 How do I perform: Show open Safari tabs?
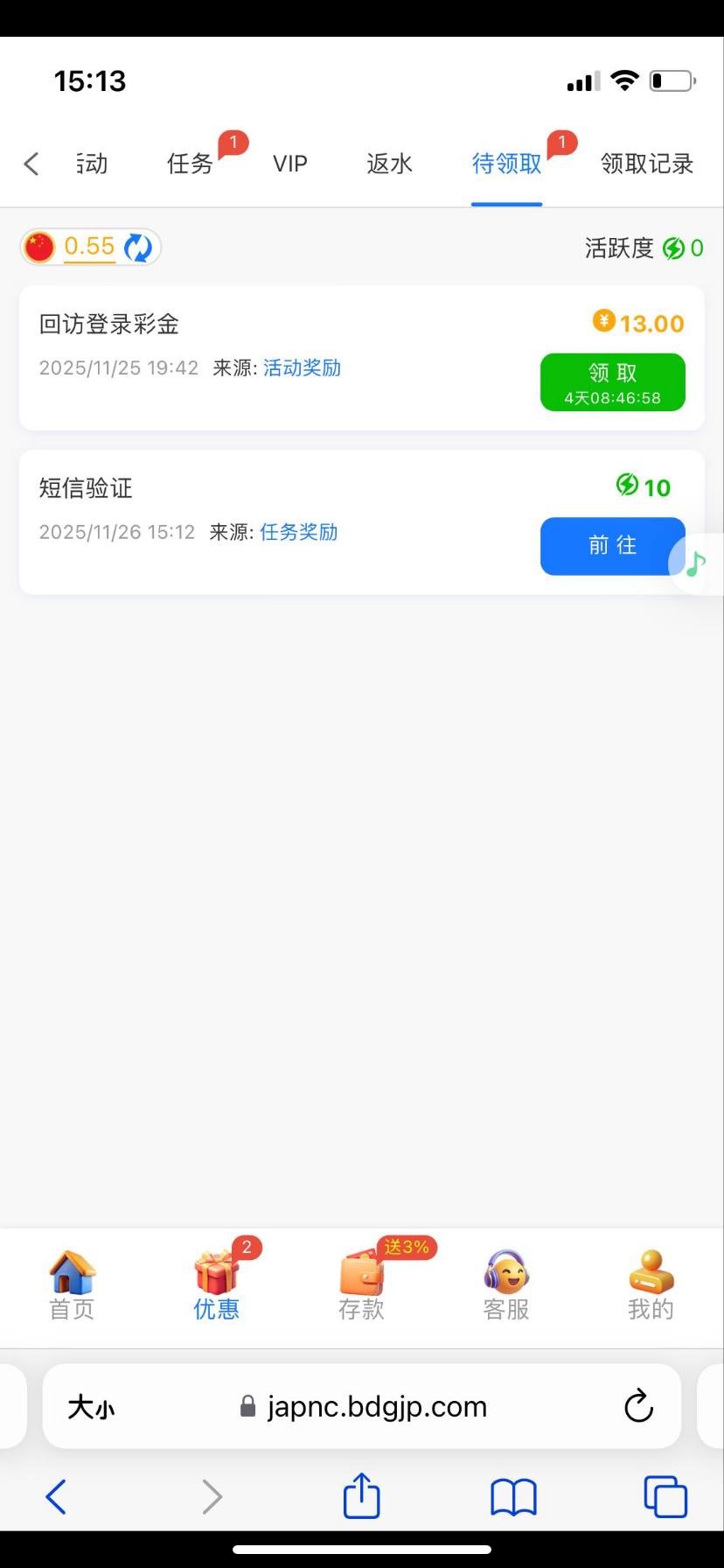point(665,1496)
